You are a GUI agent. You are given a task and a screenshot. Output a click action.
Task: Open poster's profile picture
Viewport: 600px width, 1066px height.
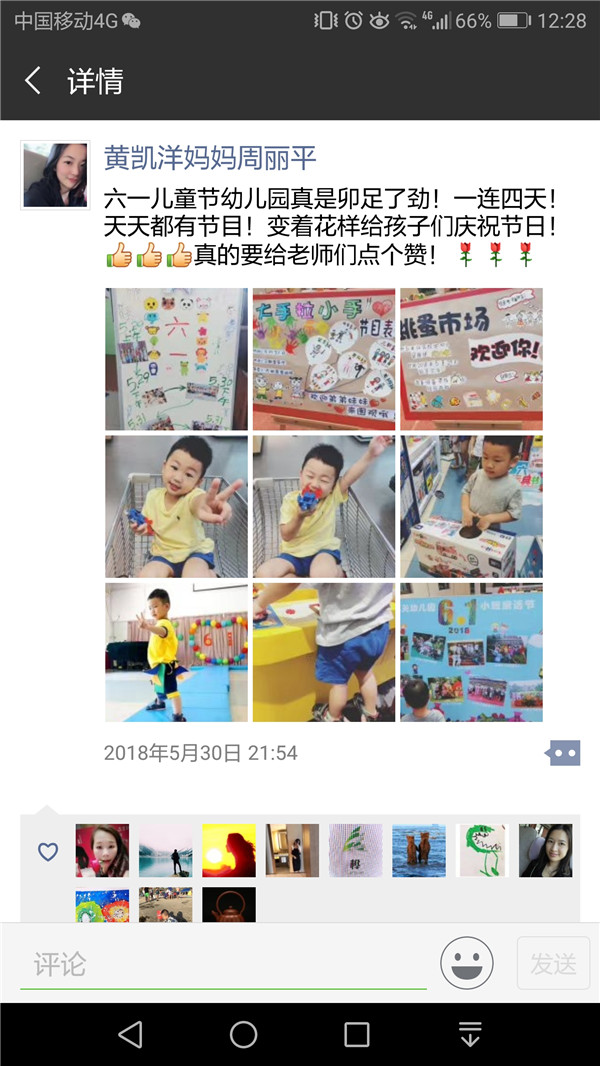pos(55,175)
